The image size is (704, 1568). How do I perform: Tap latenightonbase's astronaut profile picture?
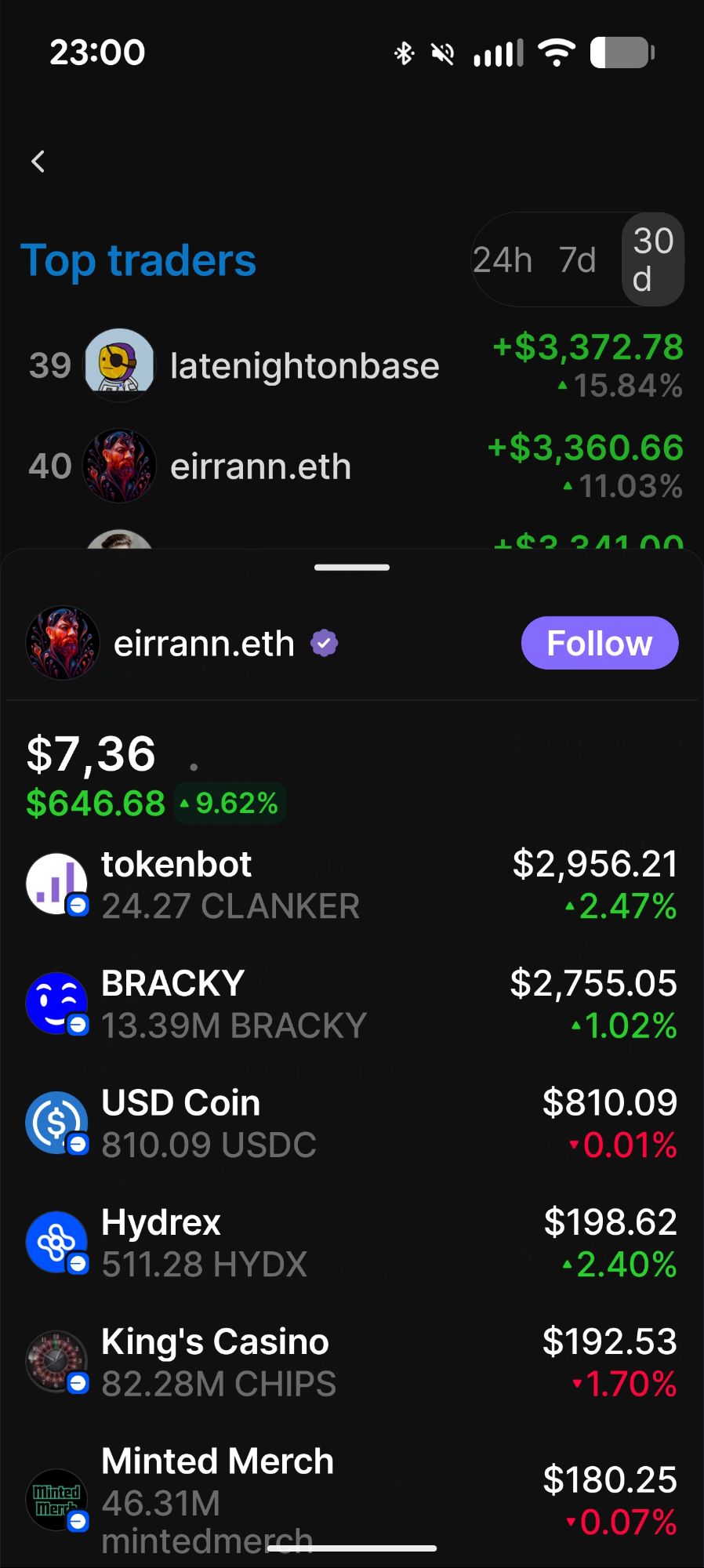[x=119, y=365]
